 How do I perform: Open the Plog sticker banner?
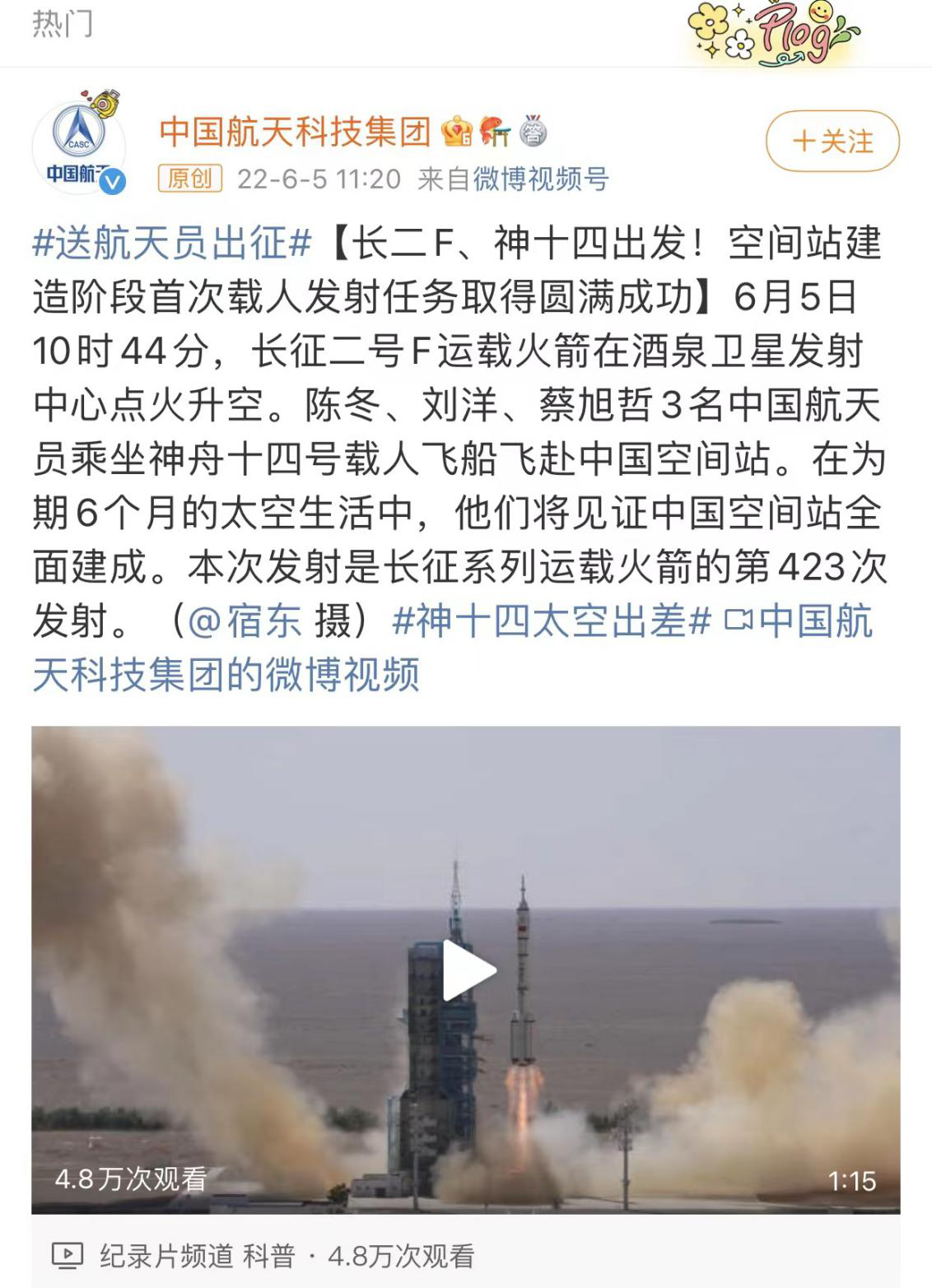tap(772, 35)
